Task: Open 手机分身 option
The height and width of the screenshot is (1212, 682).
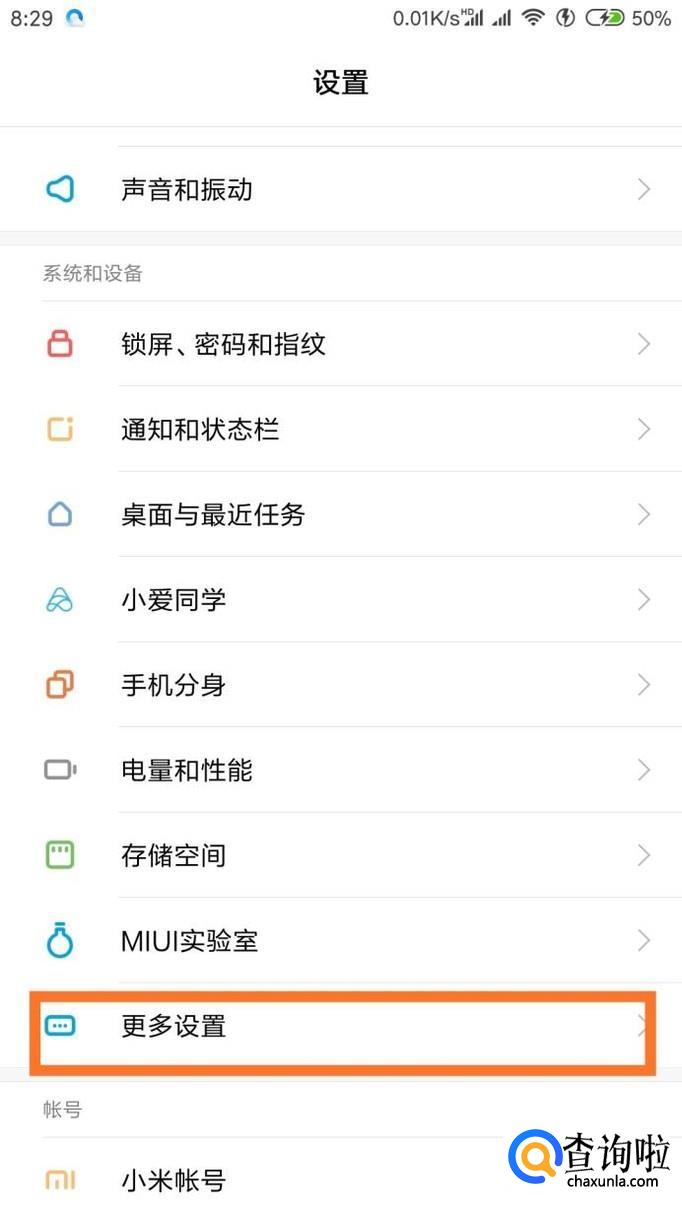Action: click(x=340, y=685)
